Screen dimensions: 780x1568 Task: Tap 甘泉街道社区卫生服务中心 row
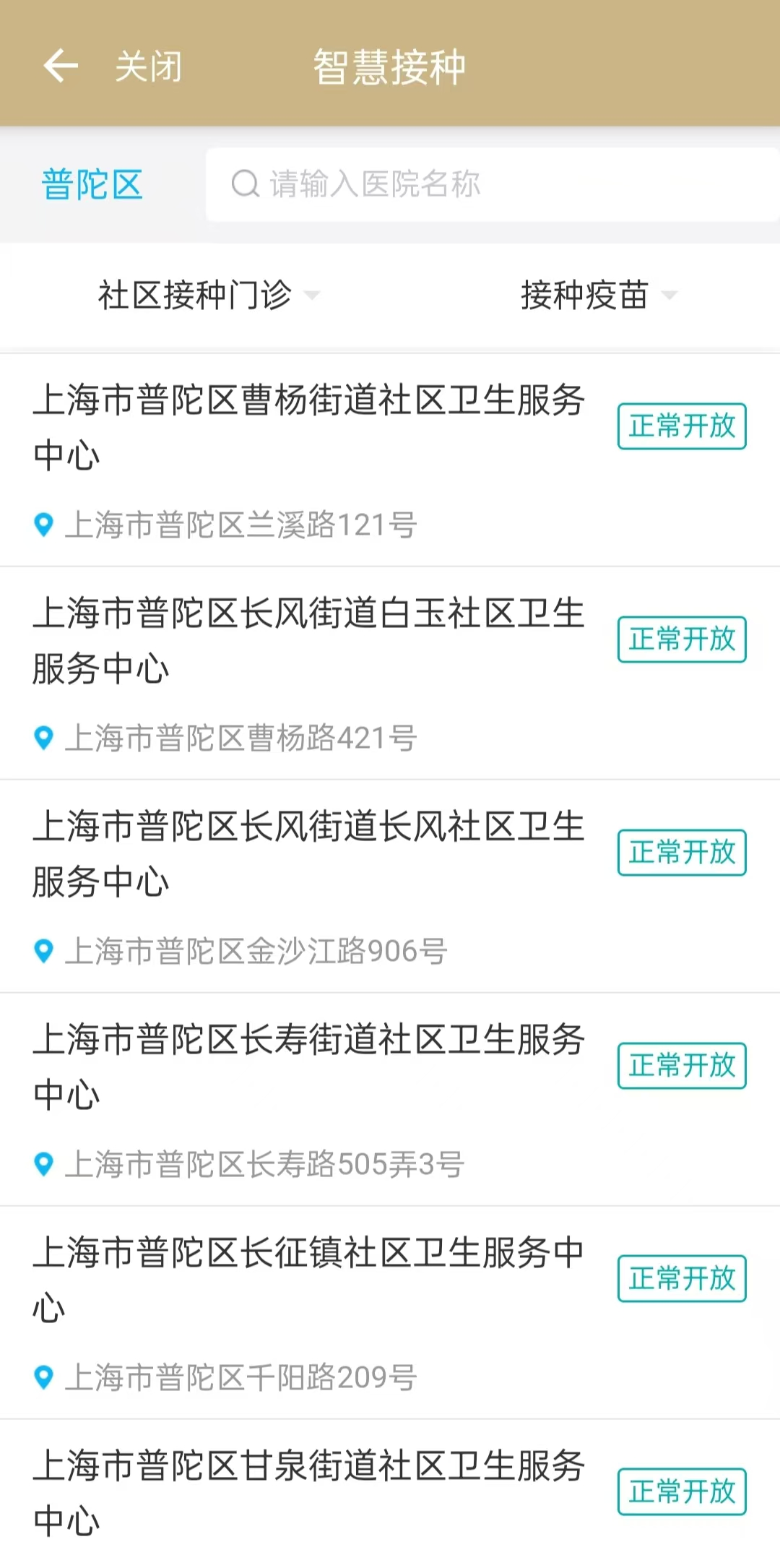(309, 1493)
